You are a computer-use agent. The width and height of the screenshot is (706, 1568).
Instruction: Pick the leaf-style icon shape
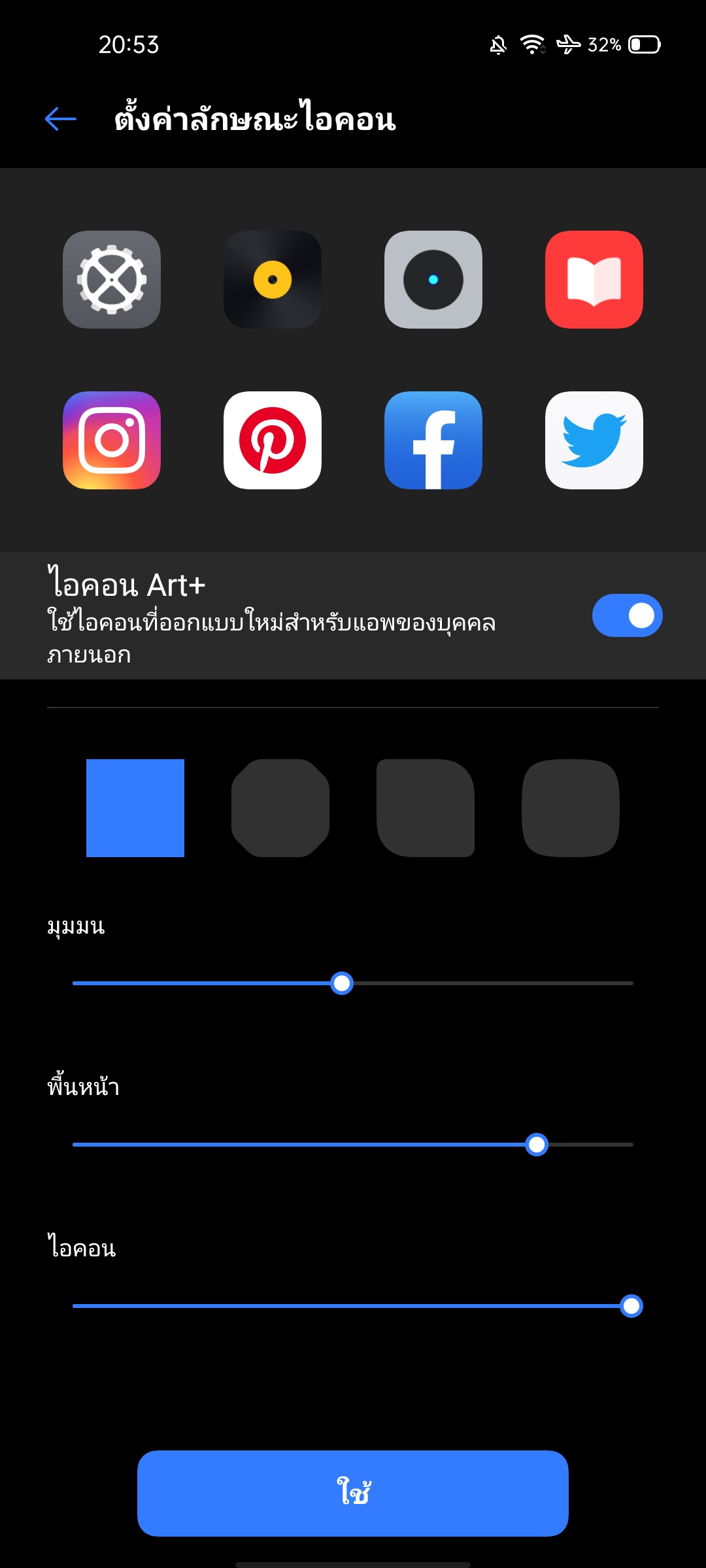point(426,808)
